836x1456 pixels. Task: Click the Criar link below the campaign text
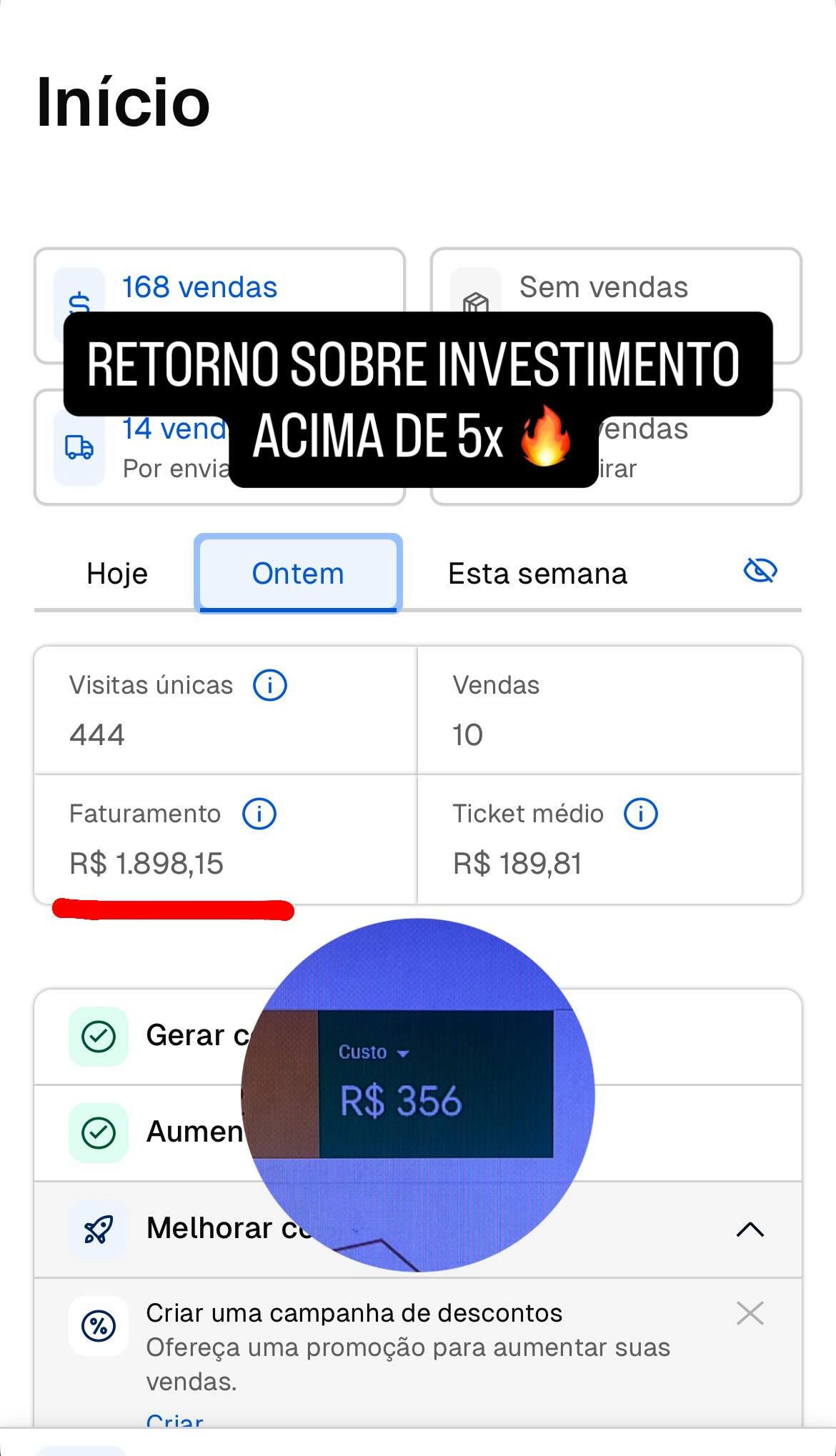click(175, 1420)
